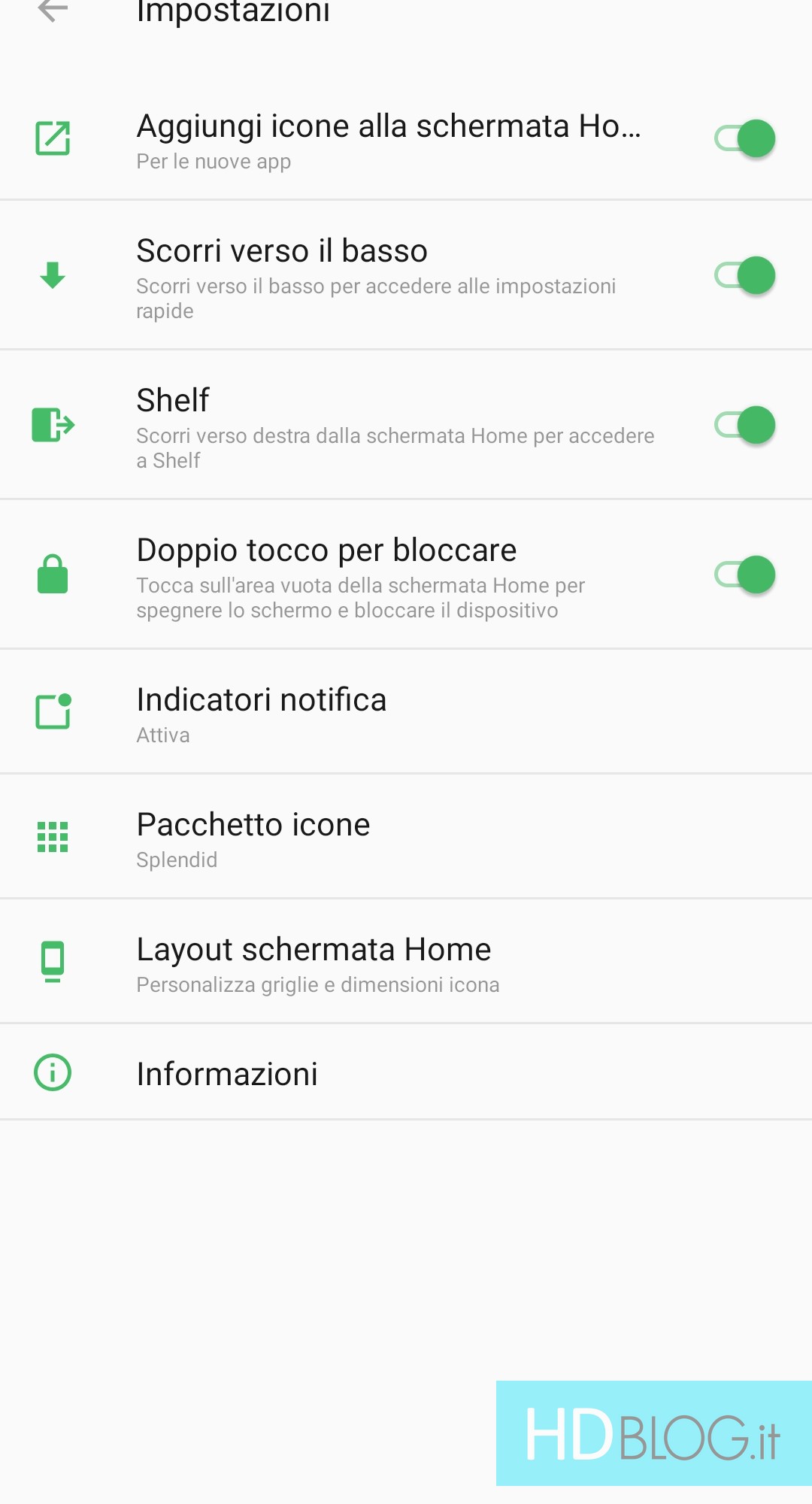Open Layout schermata Home
812x1504 pixels.
coord(406,963)
